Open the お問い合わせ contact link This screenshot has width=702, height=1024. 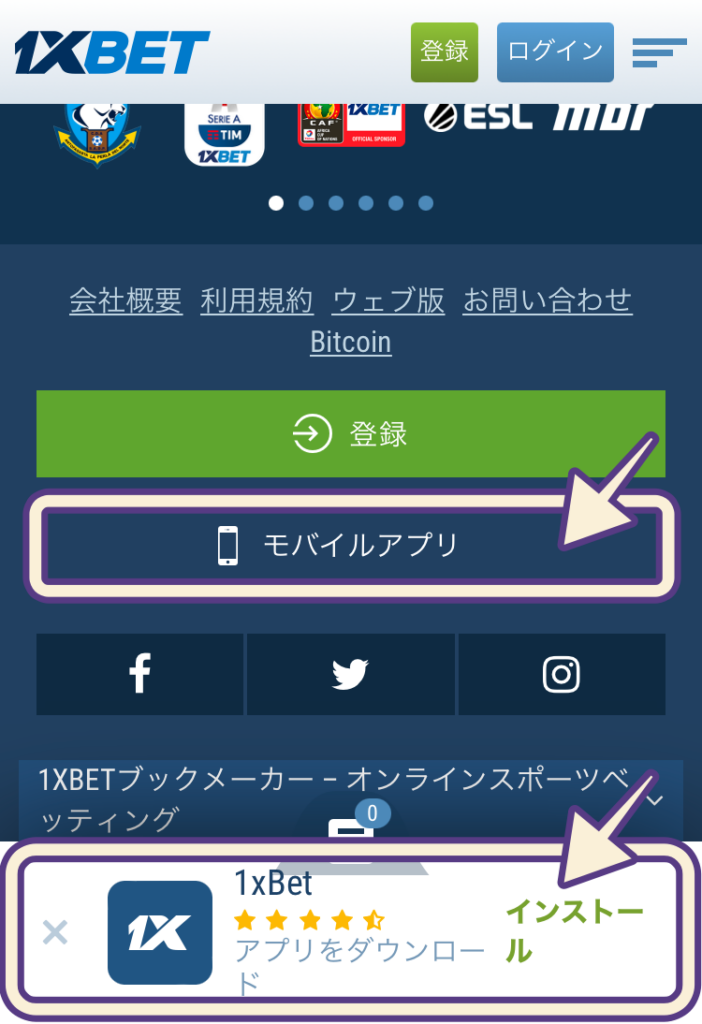[547, 300]
